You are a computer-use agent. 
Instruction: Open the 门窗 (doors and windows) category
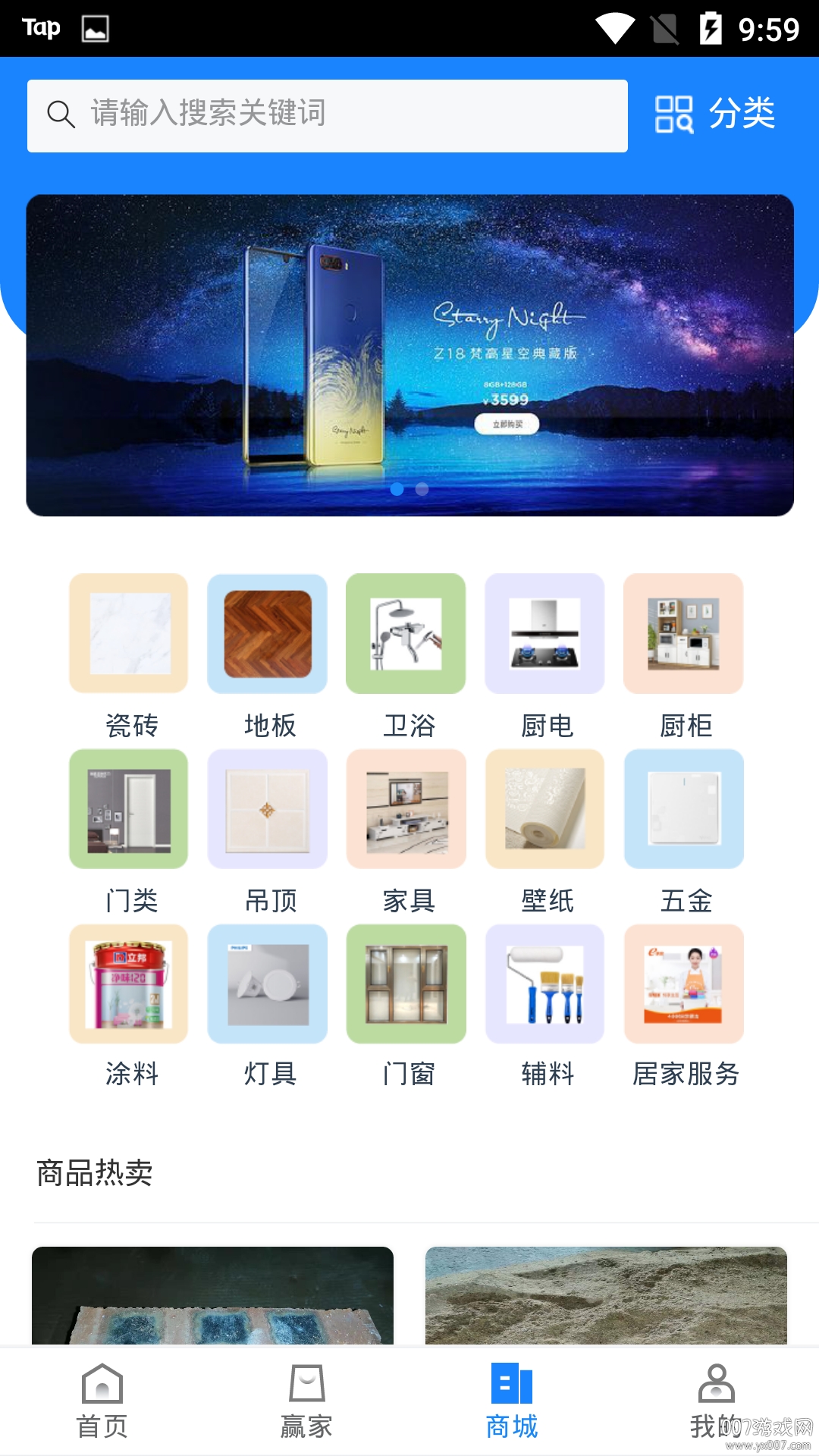(x=406, y=984)
